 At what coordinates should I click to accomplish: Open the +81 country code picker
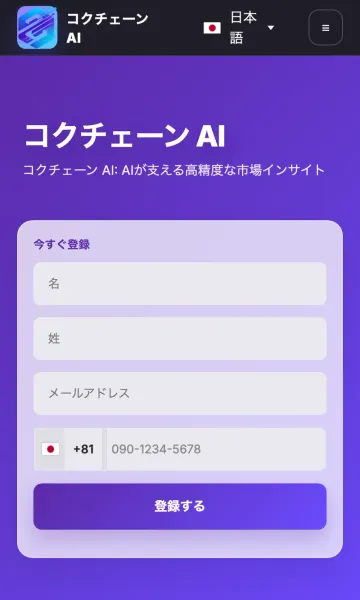click(x=68, y=449)
